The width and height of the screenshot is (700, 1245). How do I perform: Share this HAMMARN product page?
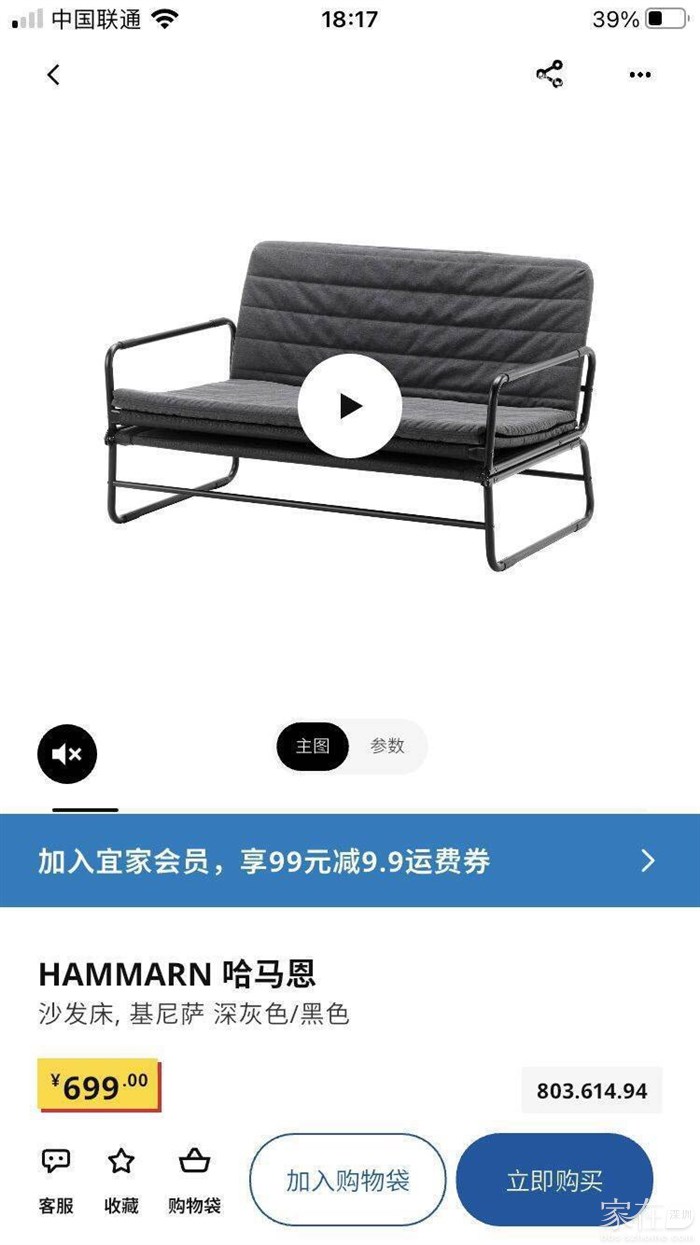[x=549, y=74]
